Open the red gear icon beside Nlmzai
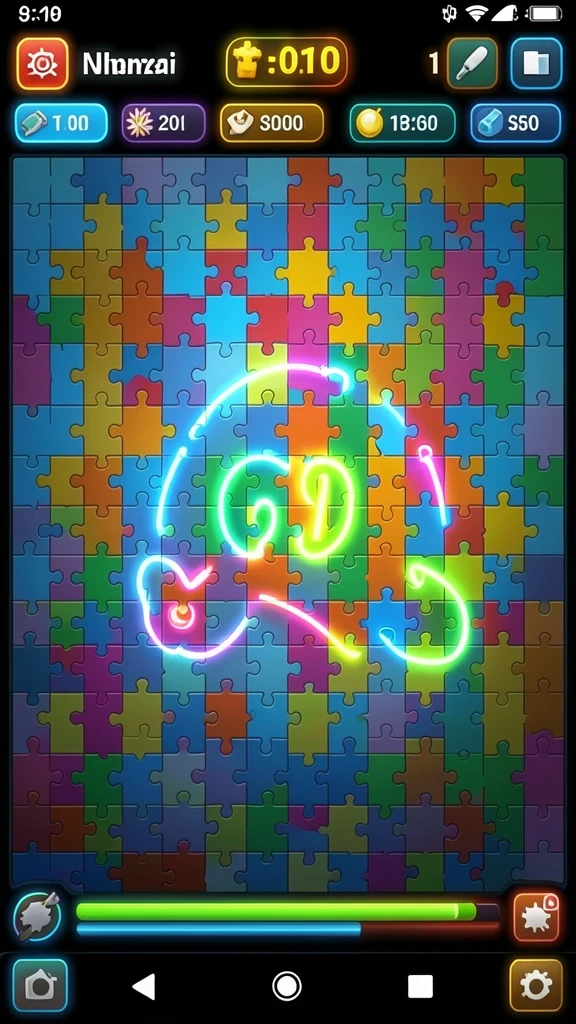Viewport: 576px width, 1024px height. tap(42, 63)
